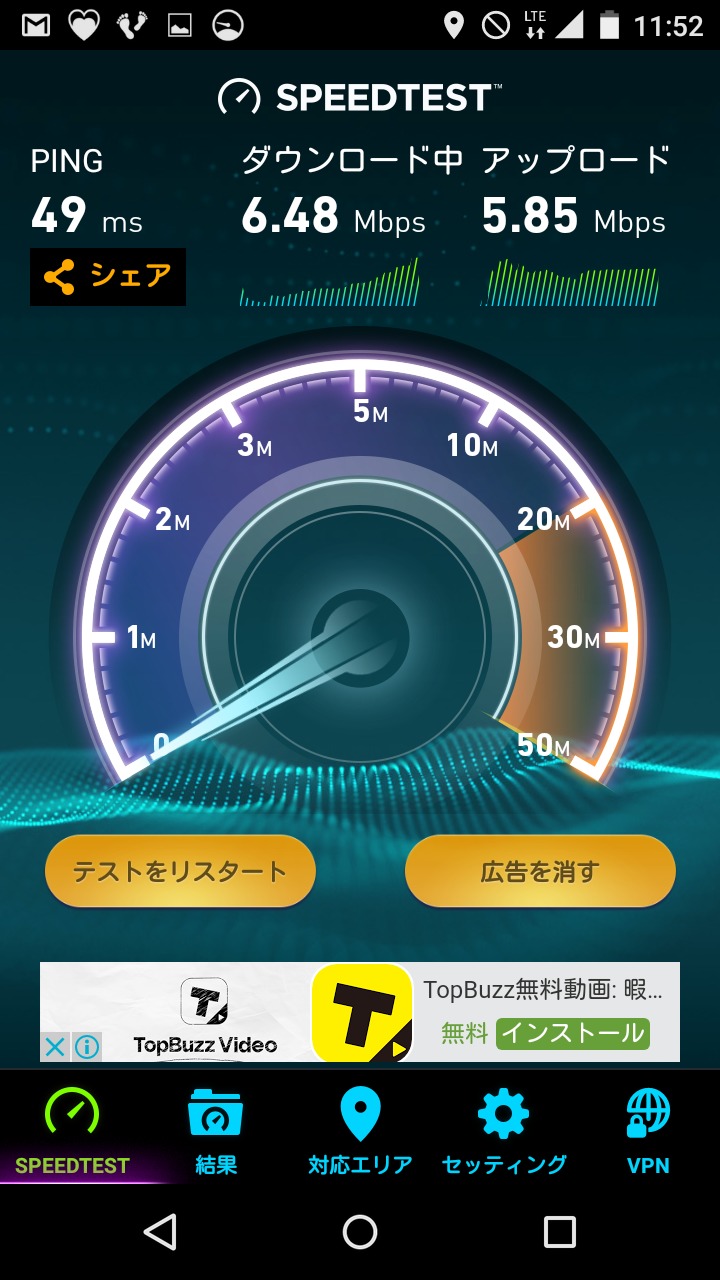Viewport: 720px width, 1280px height.
Task: Open the ad info icon
Action: click(x=87, y=1047)
